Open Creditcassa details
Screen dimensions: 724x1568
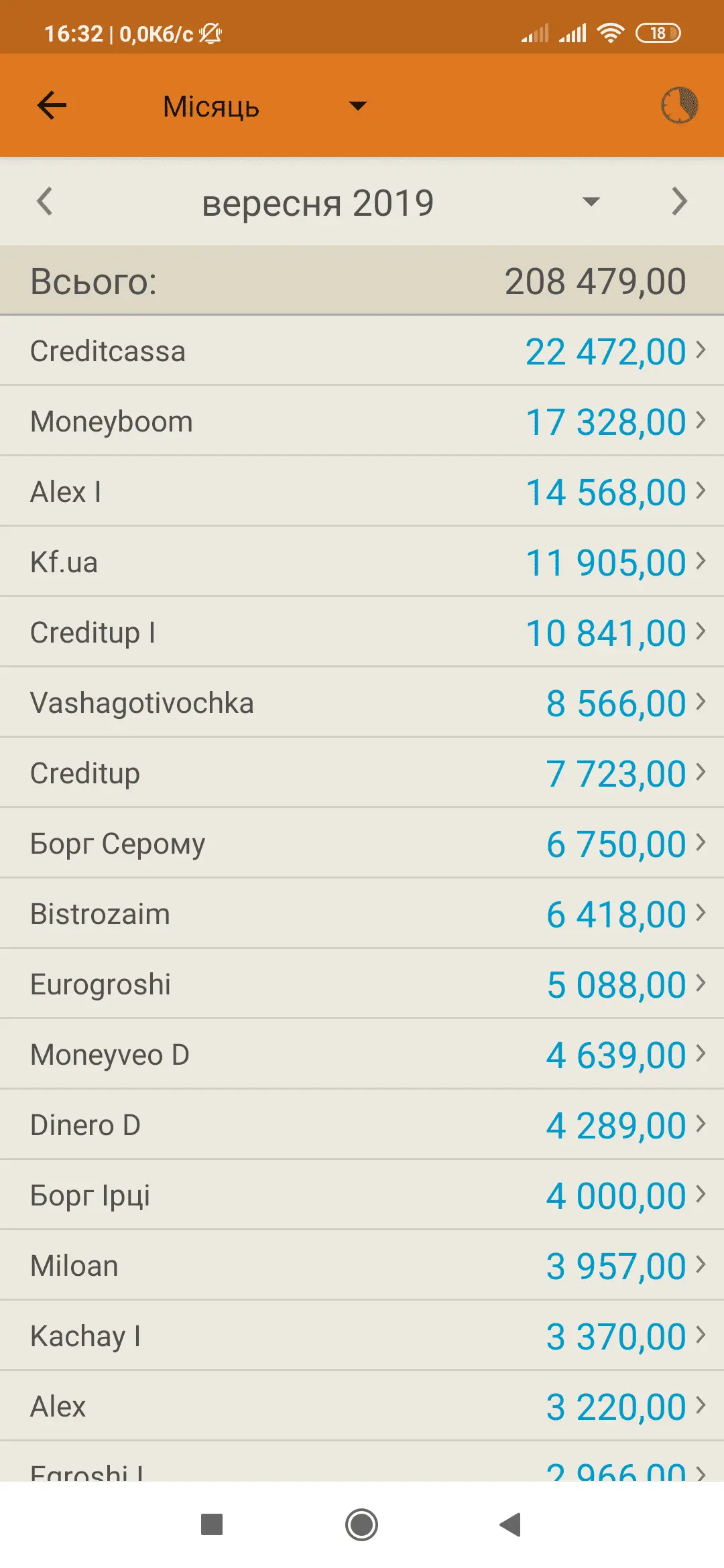[362, 351]
